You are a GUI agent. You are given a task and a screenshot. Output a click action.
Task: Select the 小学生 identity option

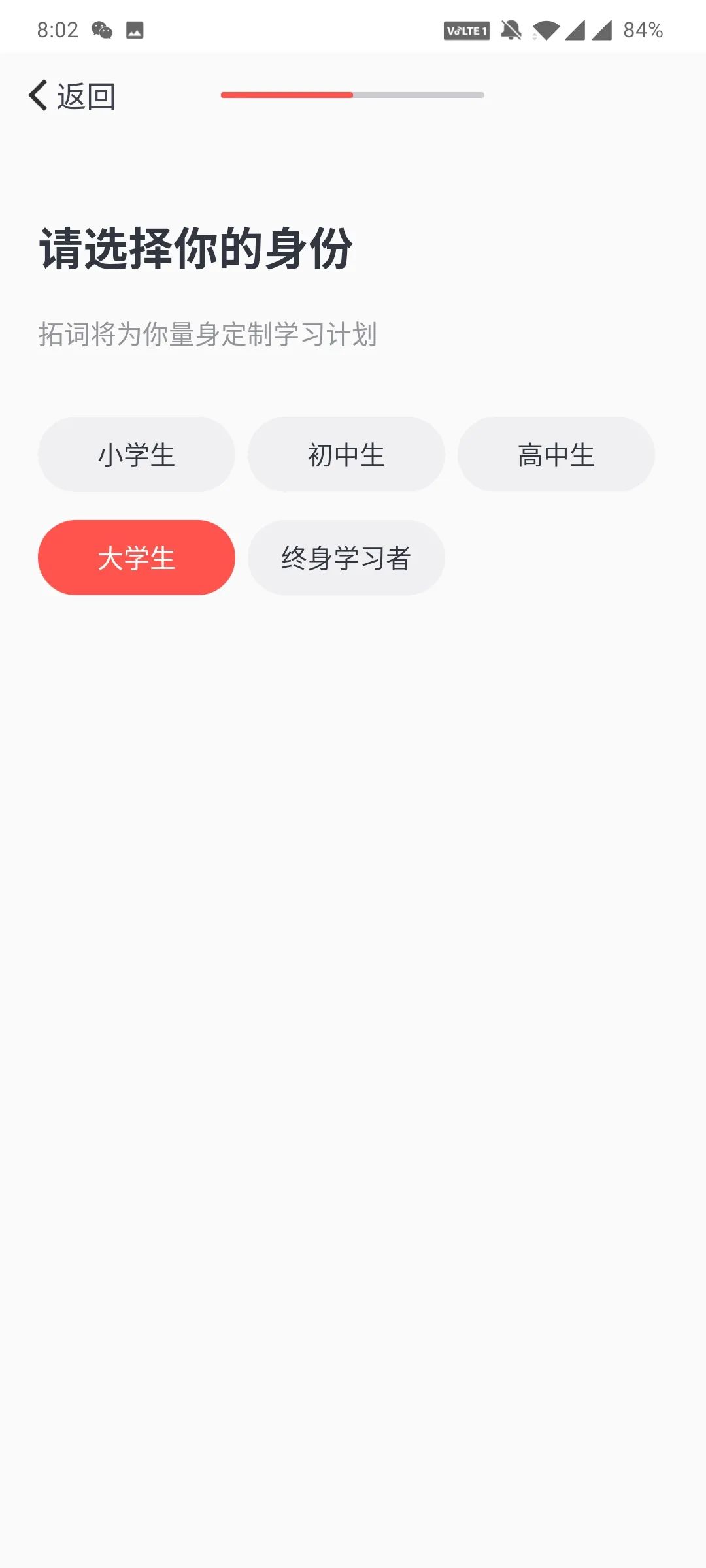[x=136, y=453]
